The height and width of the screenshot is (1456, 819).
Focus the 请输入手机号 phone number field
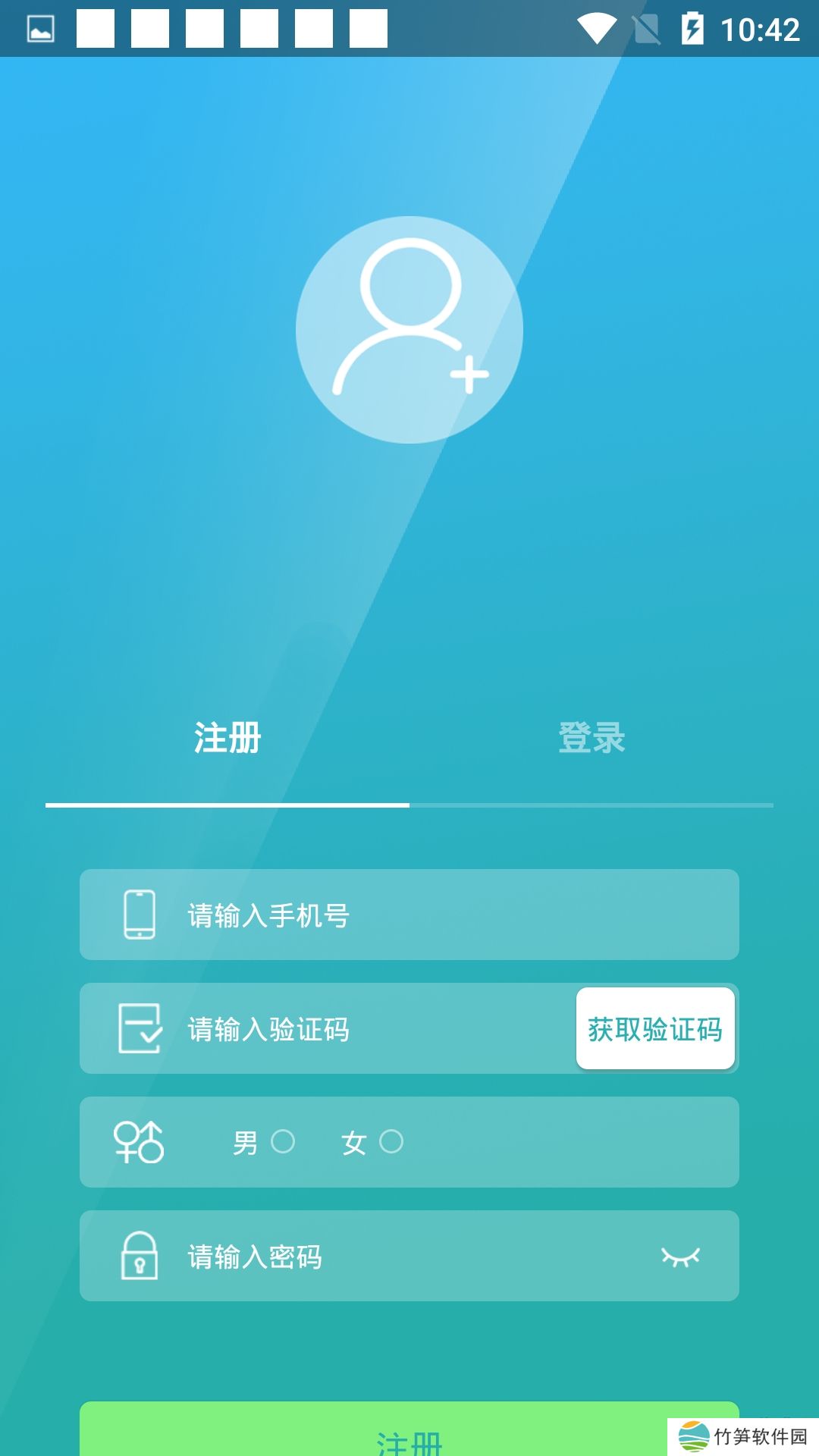pyautogui.click(x=440, y=915)
